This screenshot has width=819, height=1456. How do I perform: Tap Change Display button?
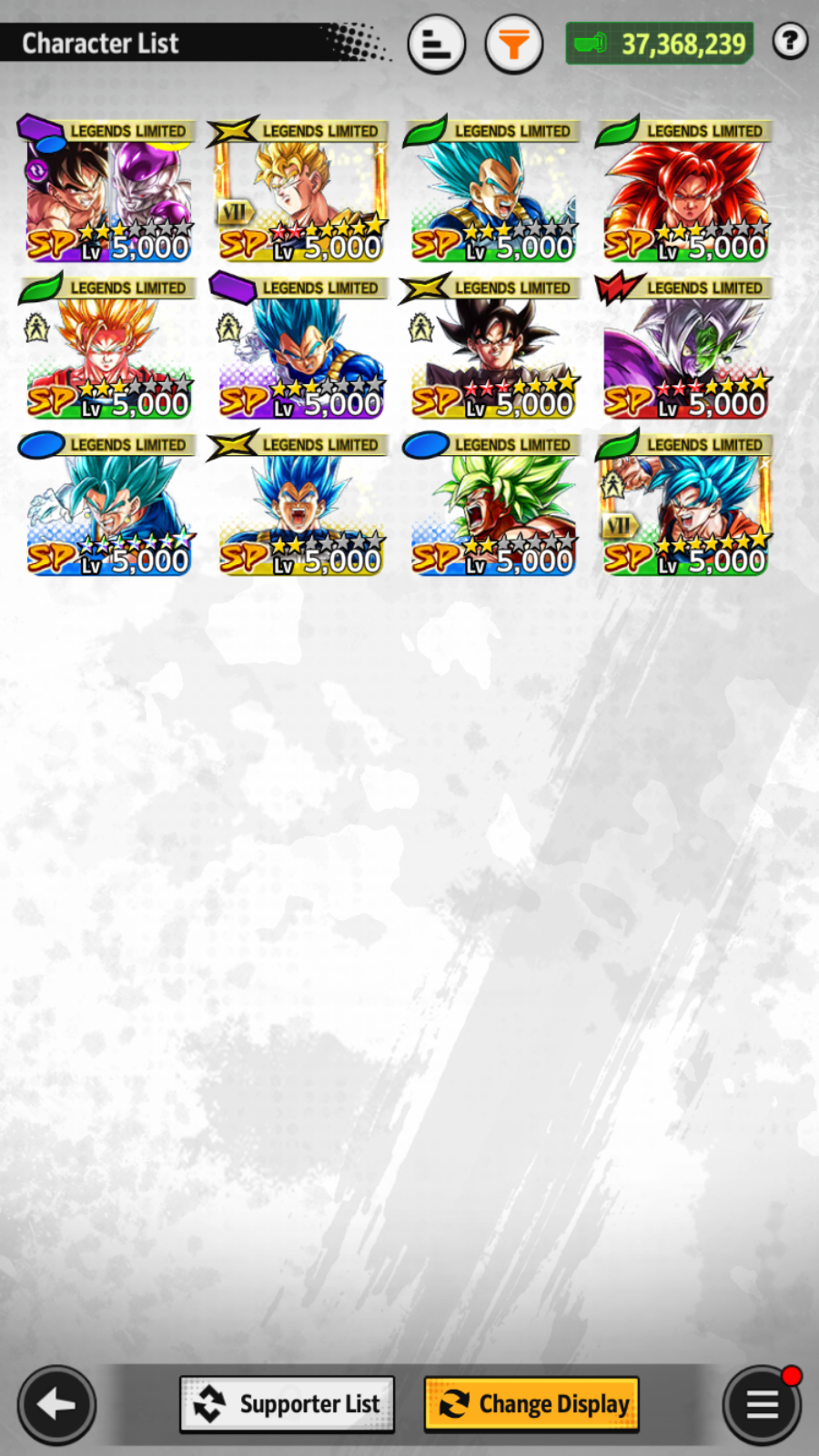531,1404
